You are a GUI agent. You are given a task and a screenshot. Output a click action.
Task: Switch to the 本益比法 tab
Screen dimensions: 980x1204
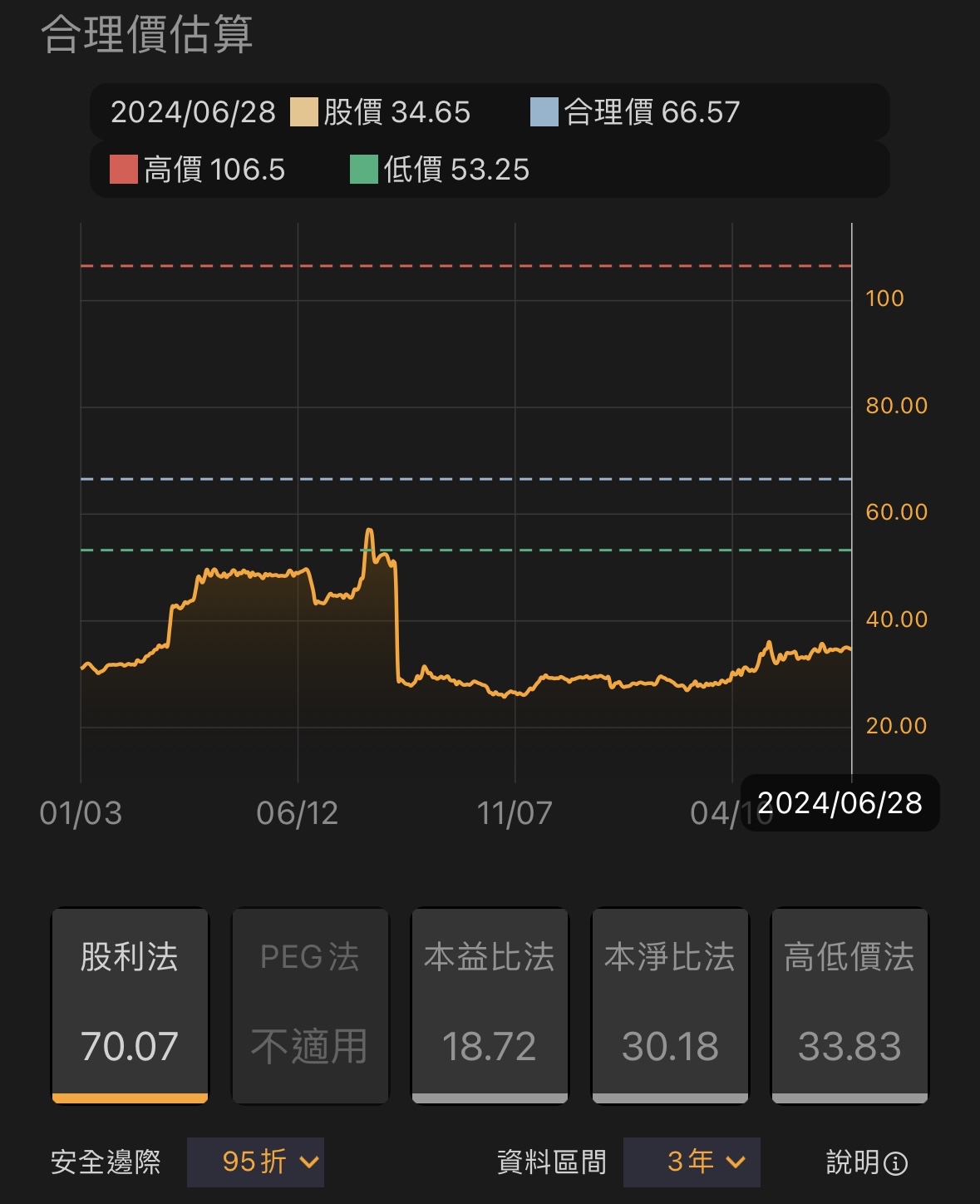point(490,1004)
